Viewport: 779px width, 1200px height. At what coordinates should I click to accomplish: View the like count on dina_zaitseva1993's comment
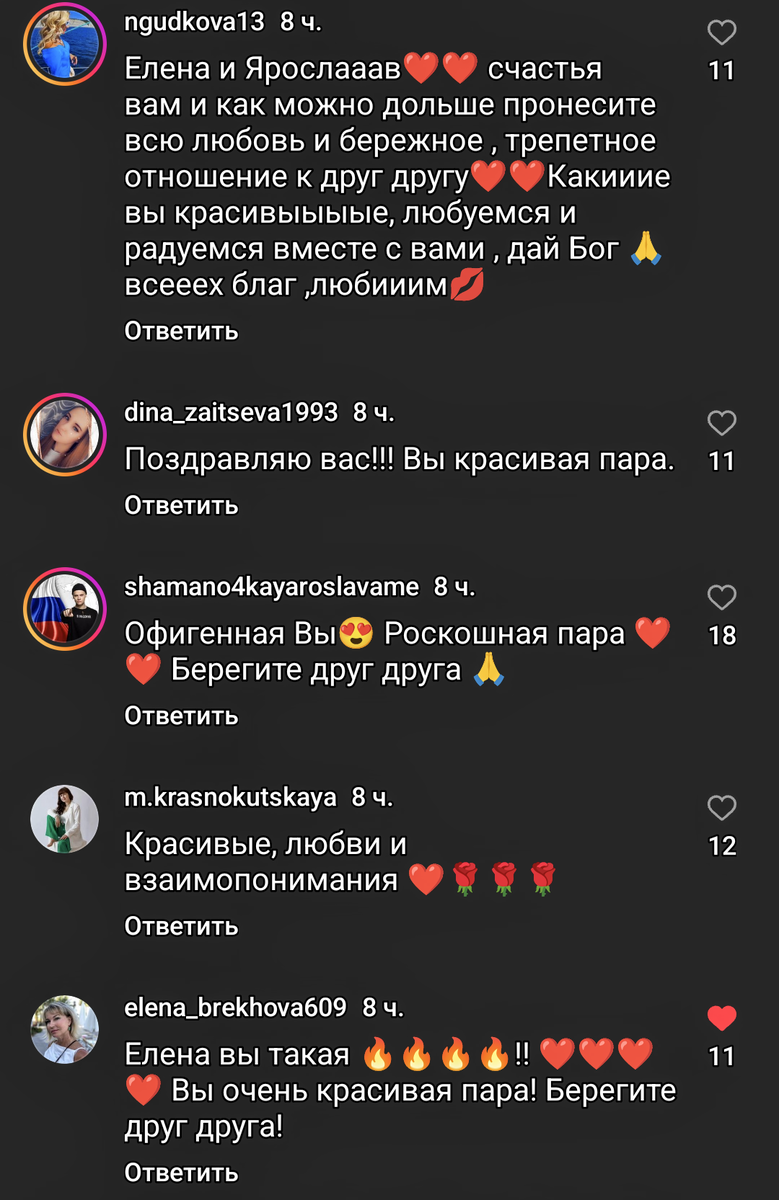721,462
